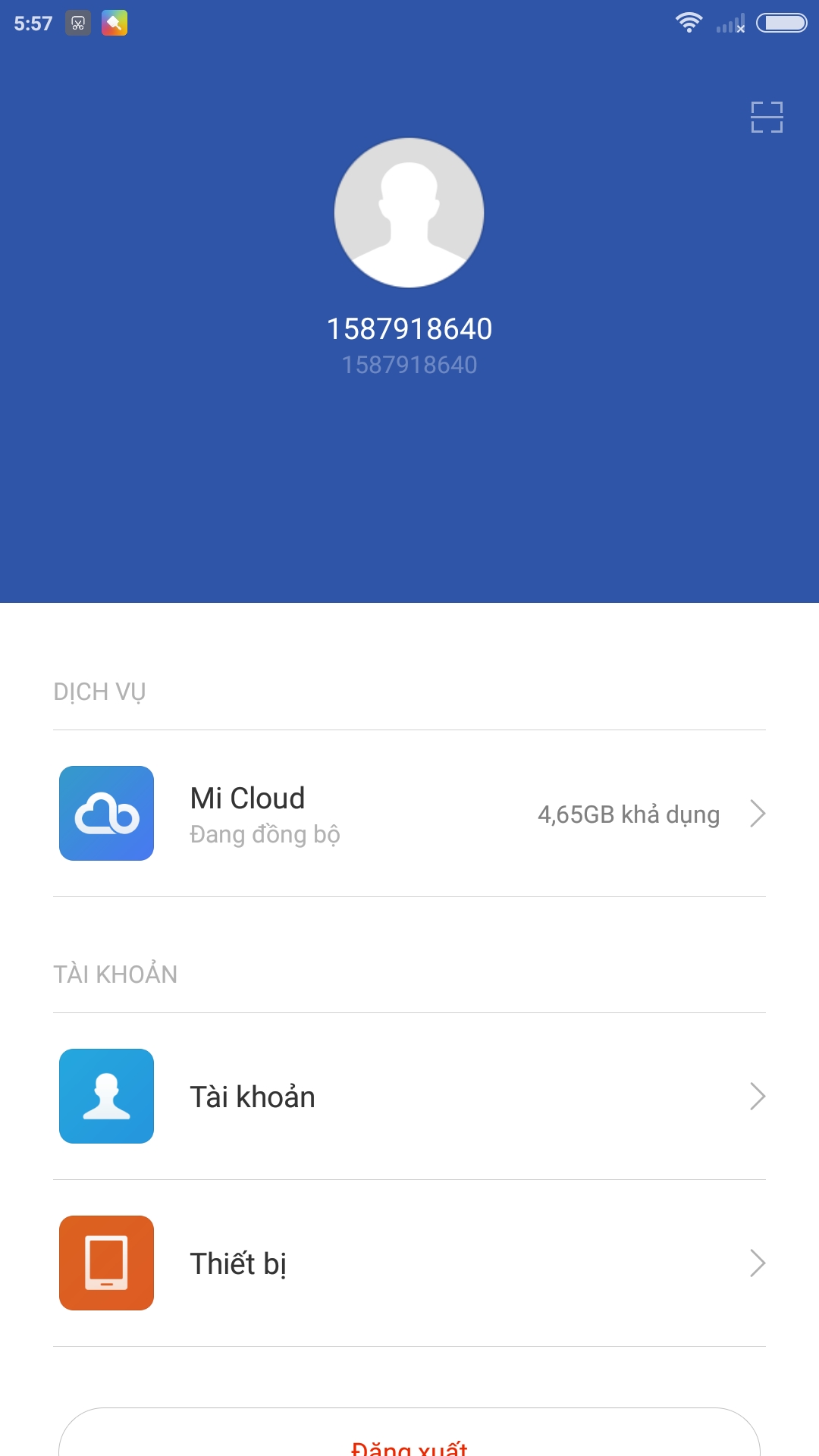Tap the Mi Cloud cloud icon
The width and height of the screenshot is (819, 1456).
[x=106, y=813]
